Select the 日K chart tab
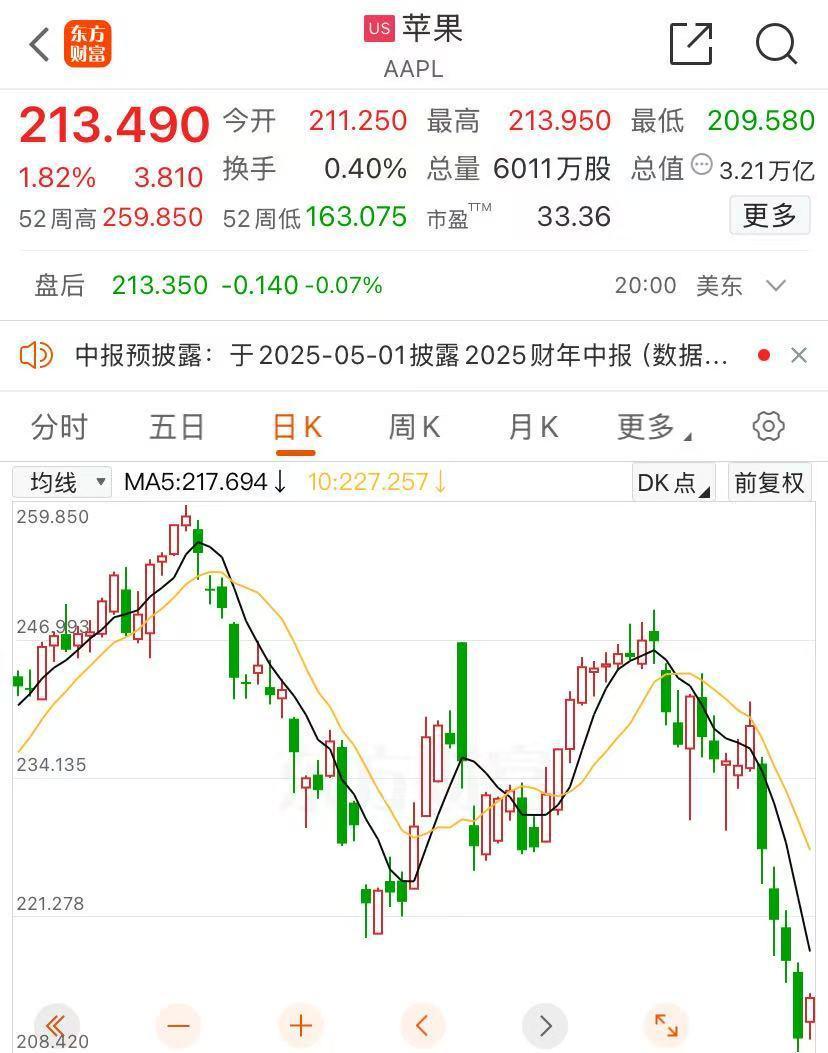 297,427
